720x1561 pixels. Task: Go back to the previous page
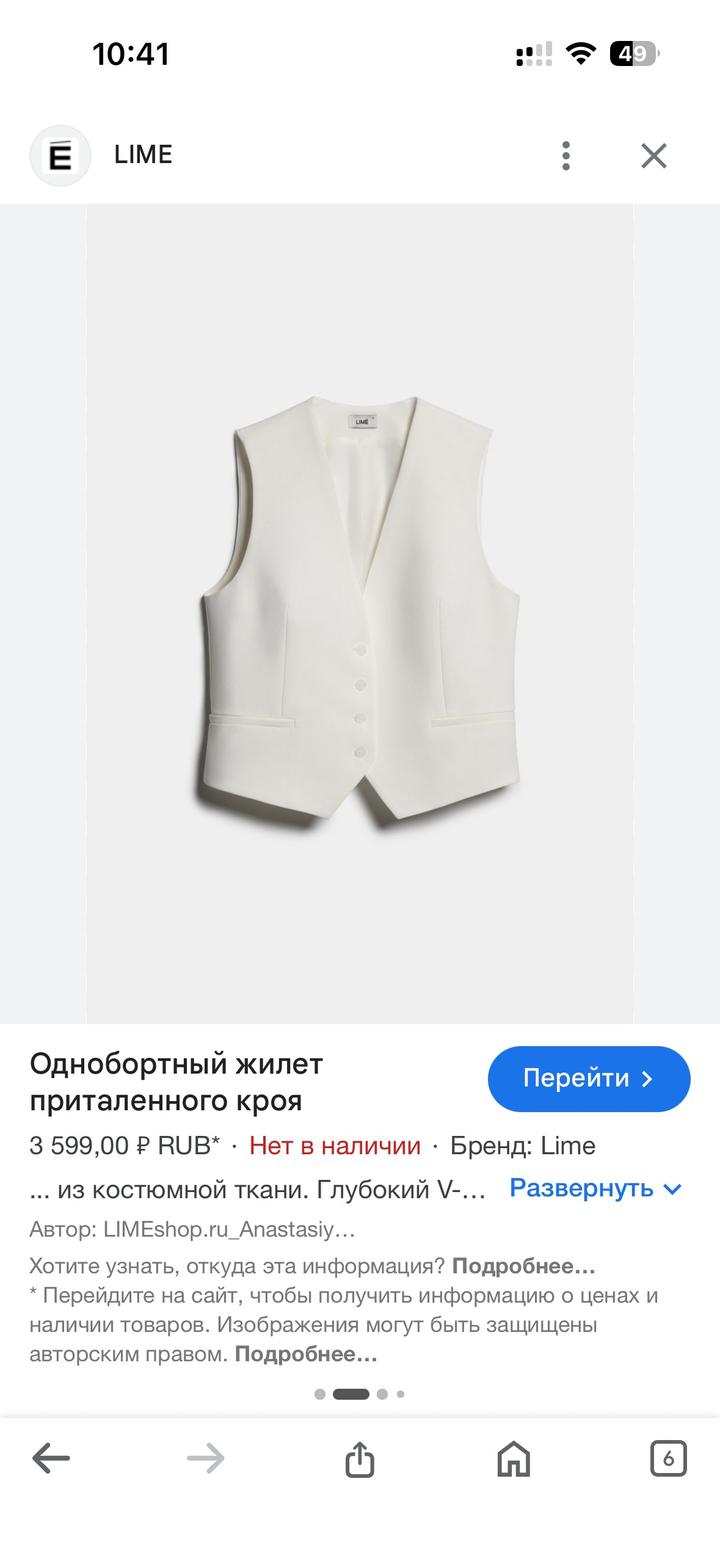tap(51, 1459)
